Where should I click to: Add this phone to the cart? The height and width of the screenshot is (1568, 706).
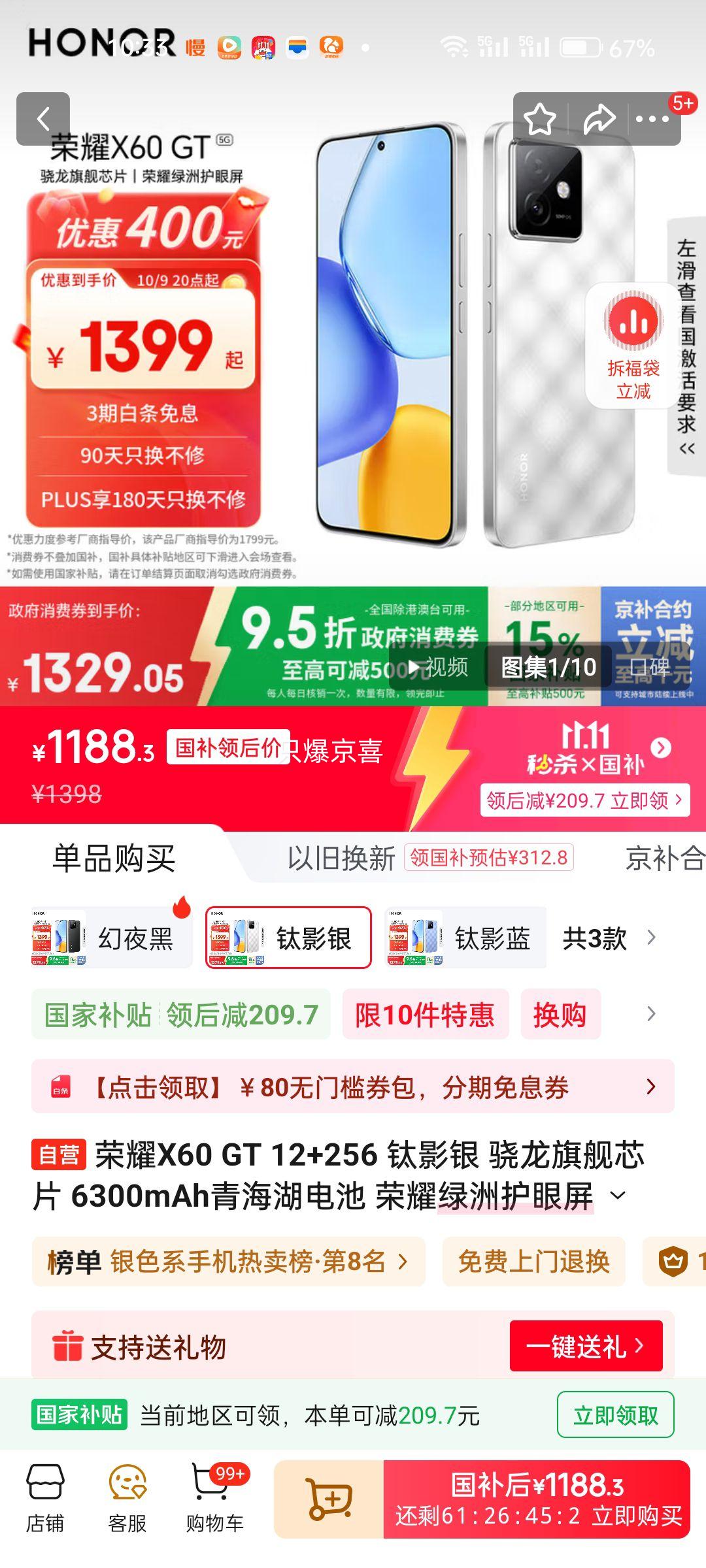pyautogui.click(x=329, y=1499)
